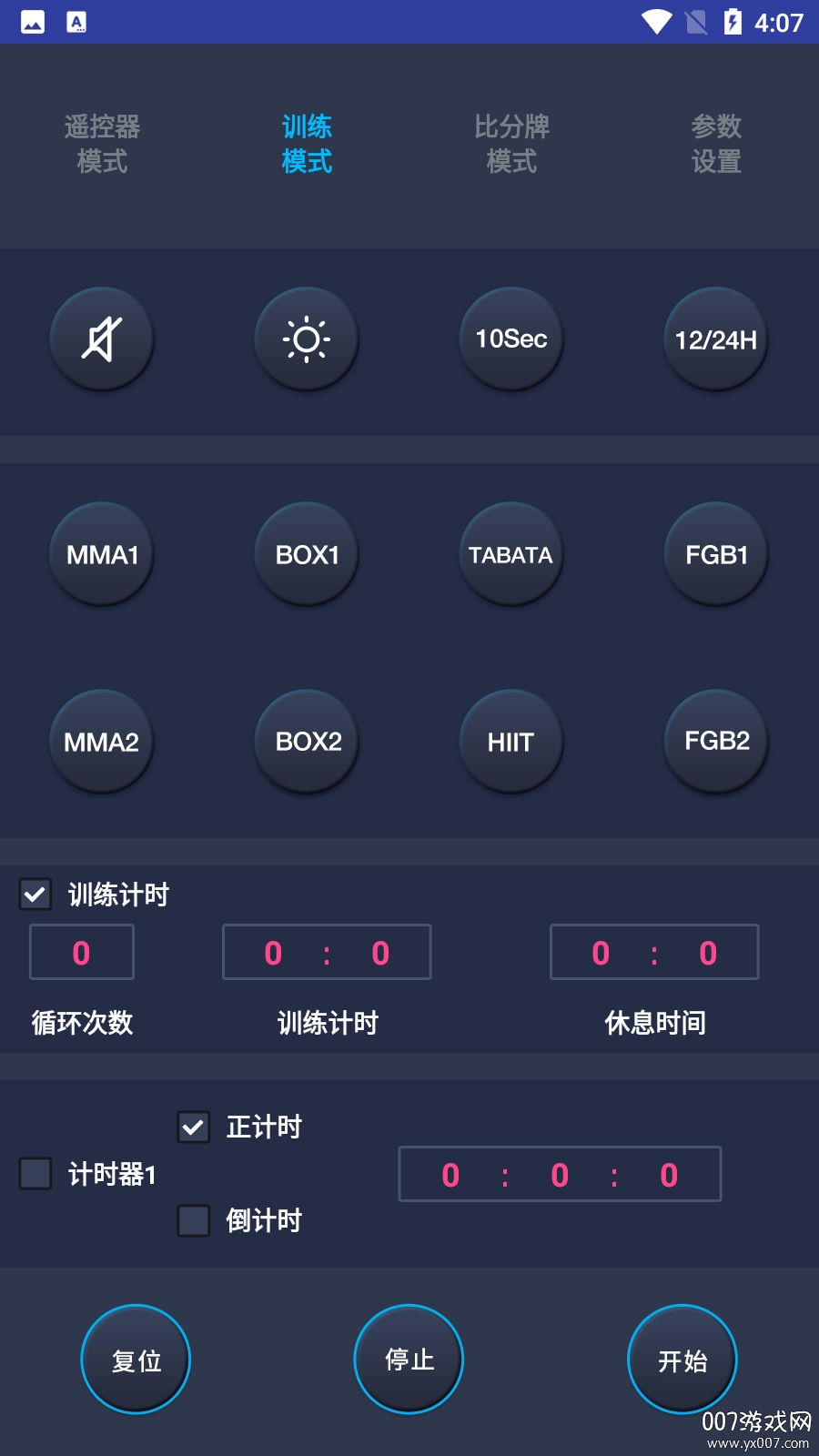
Task: Toggle the 12/24H time format
Action: 716,339
